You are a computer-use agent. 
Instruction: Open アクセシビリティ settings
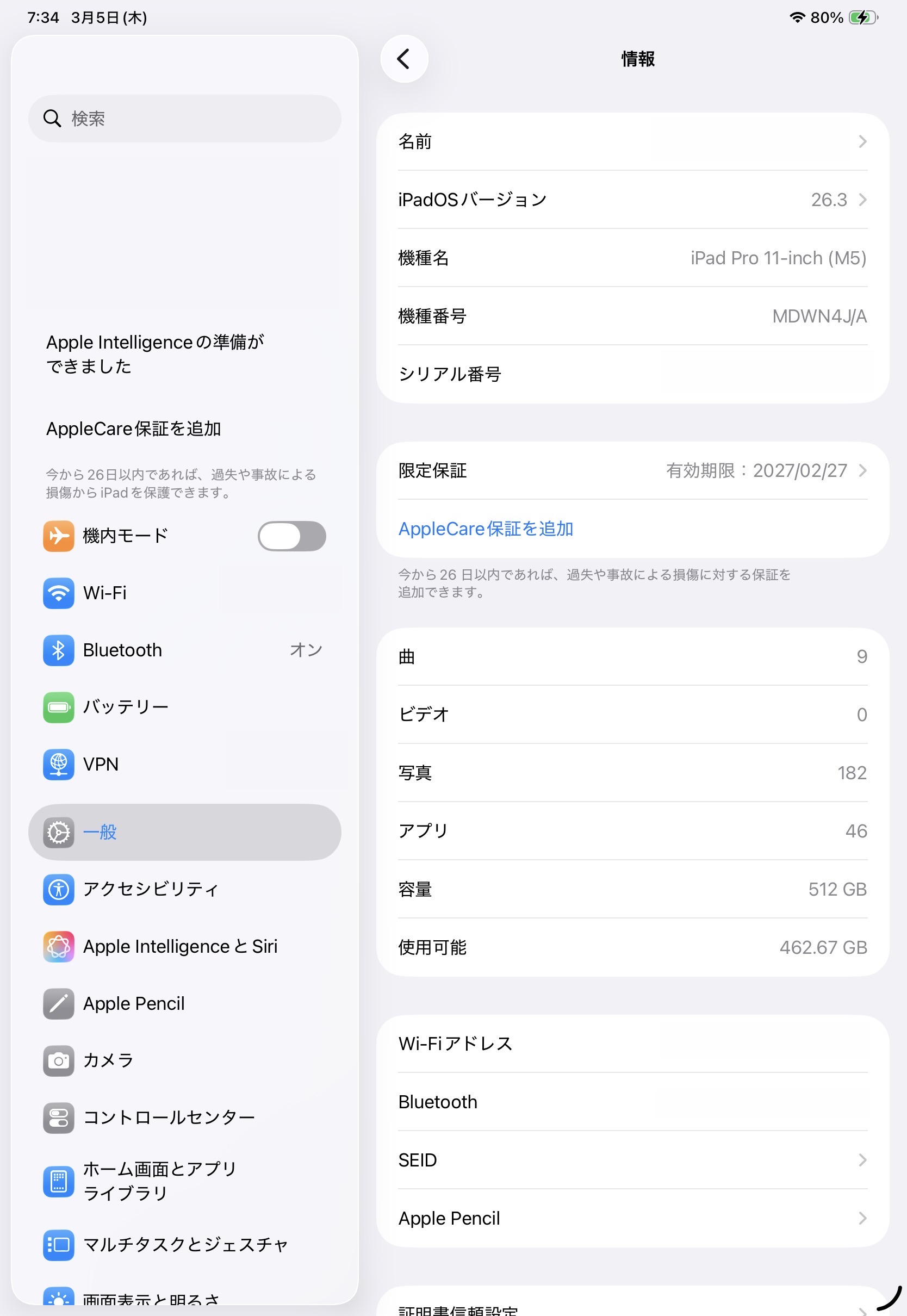tap(185, 889)
